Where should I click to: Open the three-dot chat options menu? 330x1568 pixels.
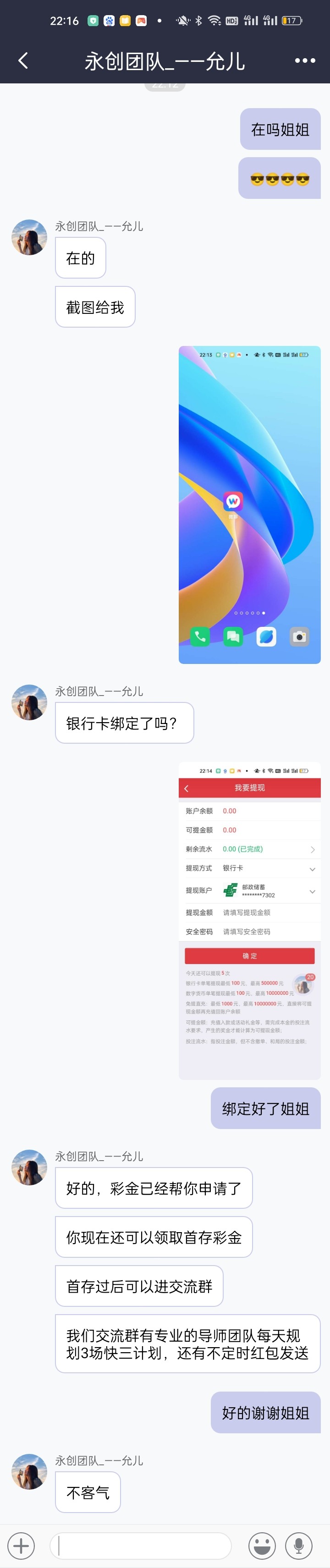pos(304,60)
